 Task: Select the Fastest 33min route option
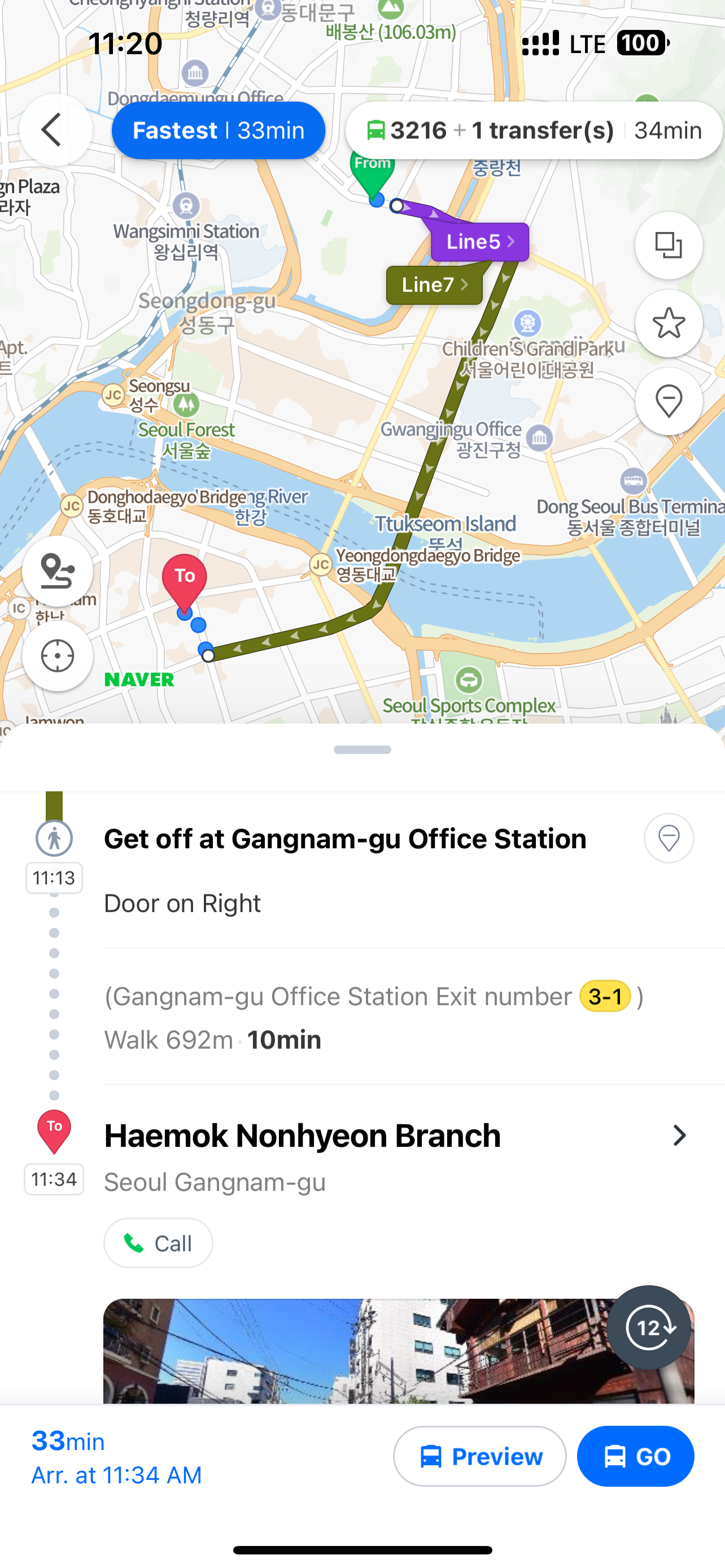(x=218, y=130)
